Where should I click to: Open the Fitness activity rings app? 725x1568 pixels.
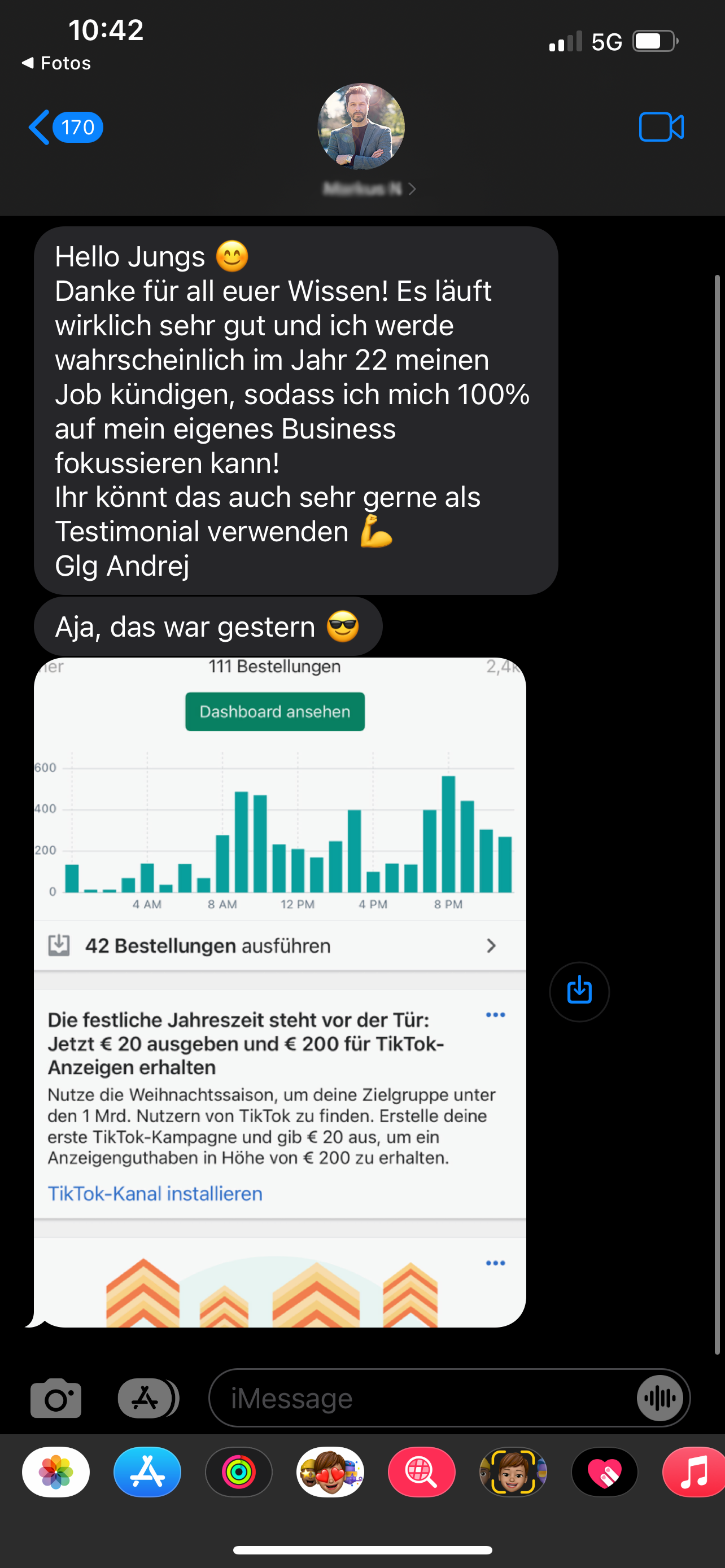coord(239,1472)
